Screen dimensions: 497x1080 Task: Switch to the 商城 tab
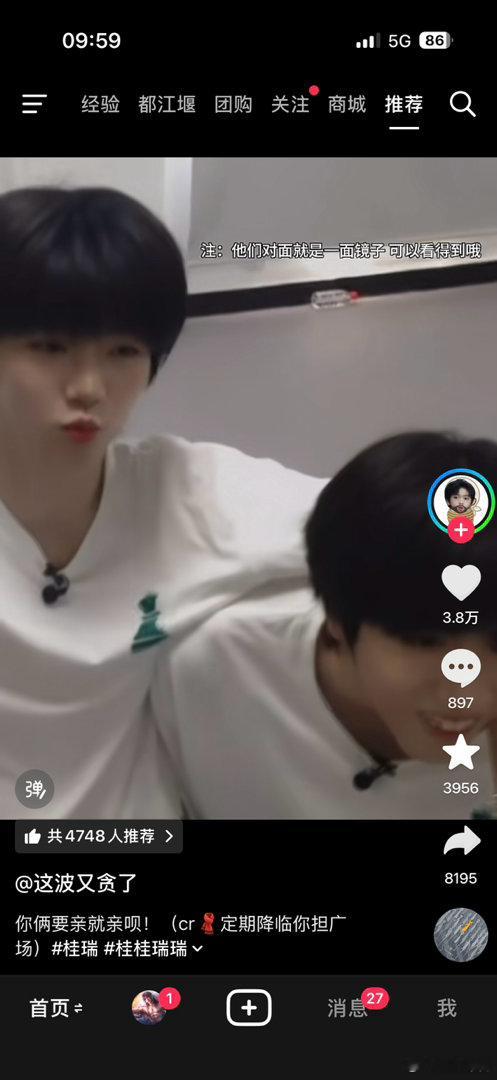[x=347, y=104]
